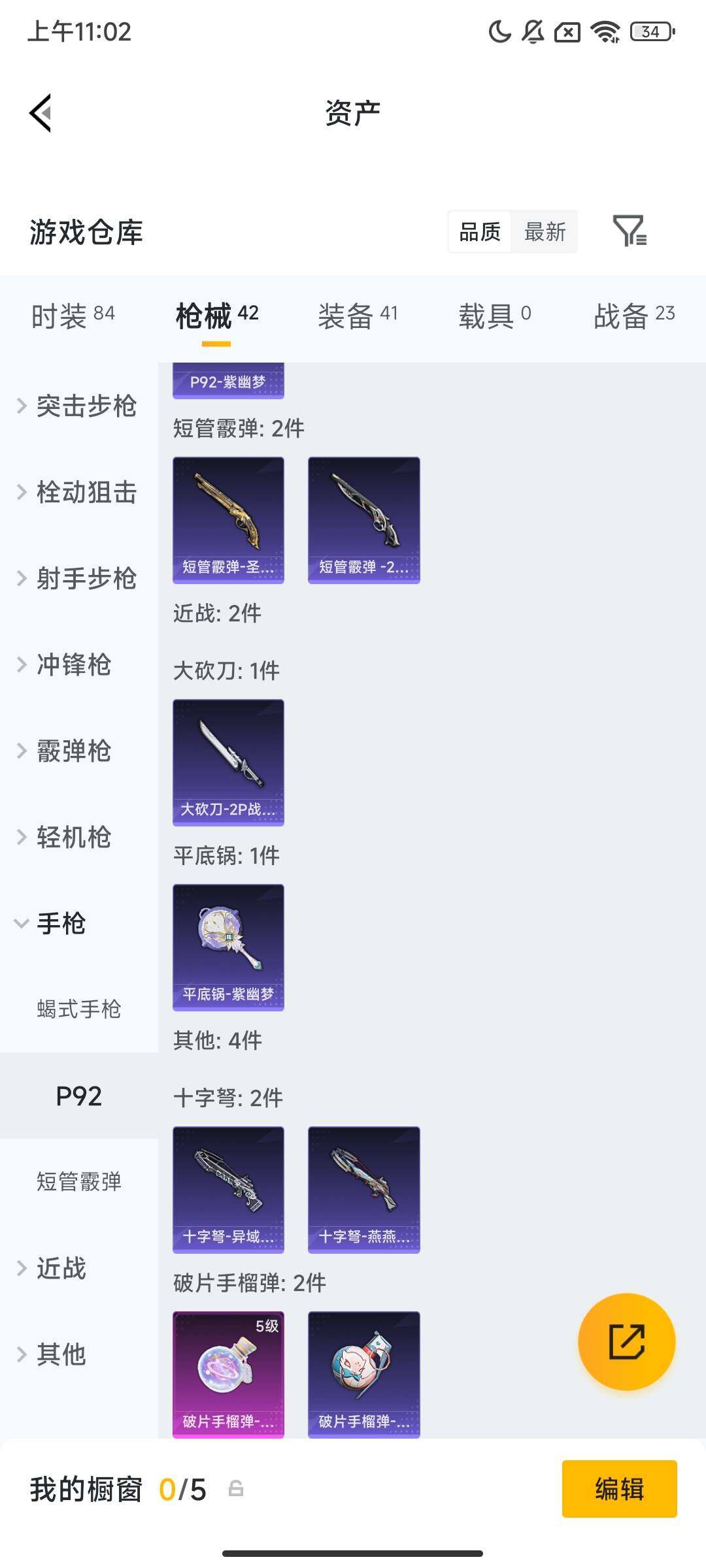Open the 平底锅-紫幽梦 item
The height and width of the screenshot is (1568, 706).
click(228, 947)
